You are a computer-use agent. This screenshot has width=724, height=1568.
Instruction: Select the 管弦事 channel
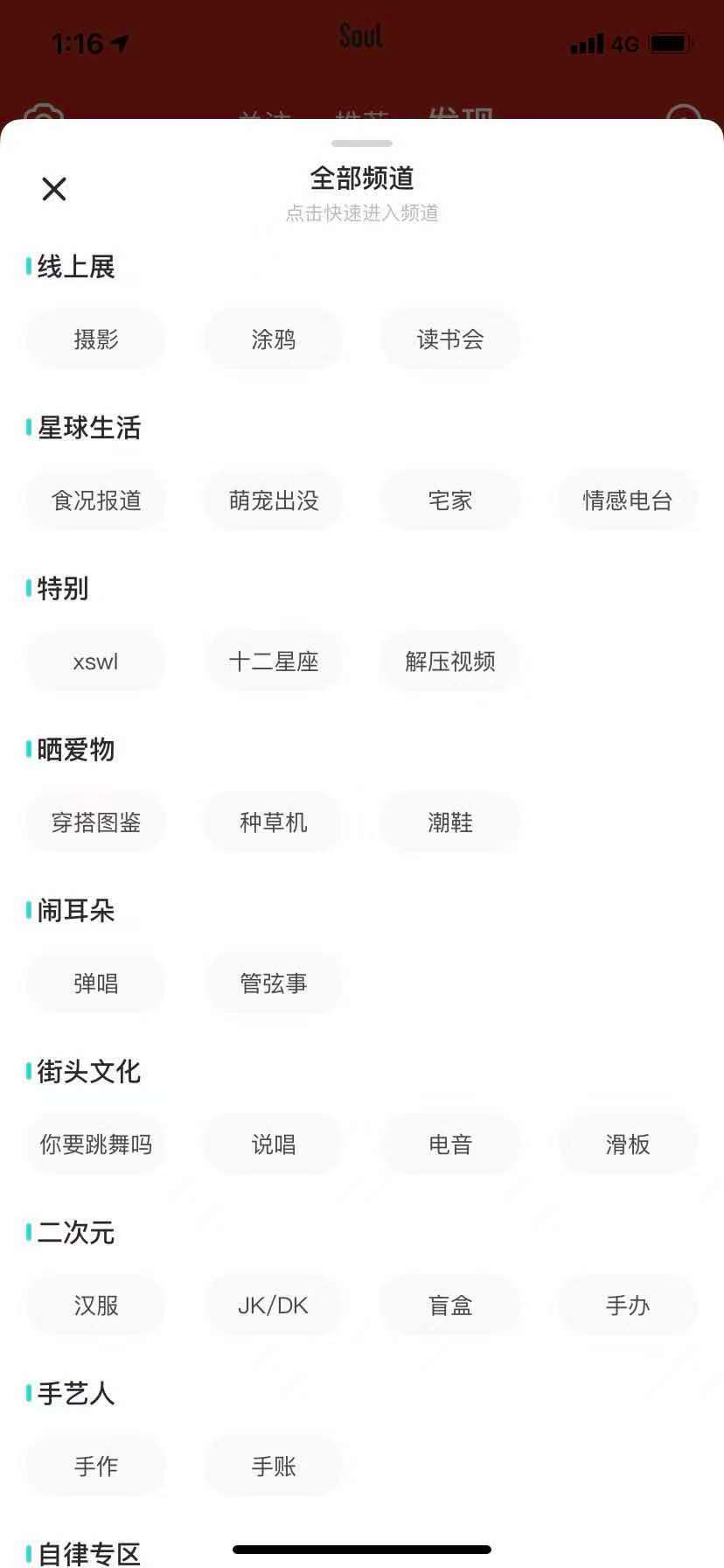[x=274, y=983]
